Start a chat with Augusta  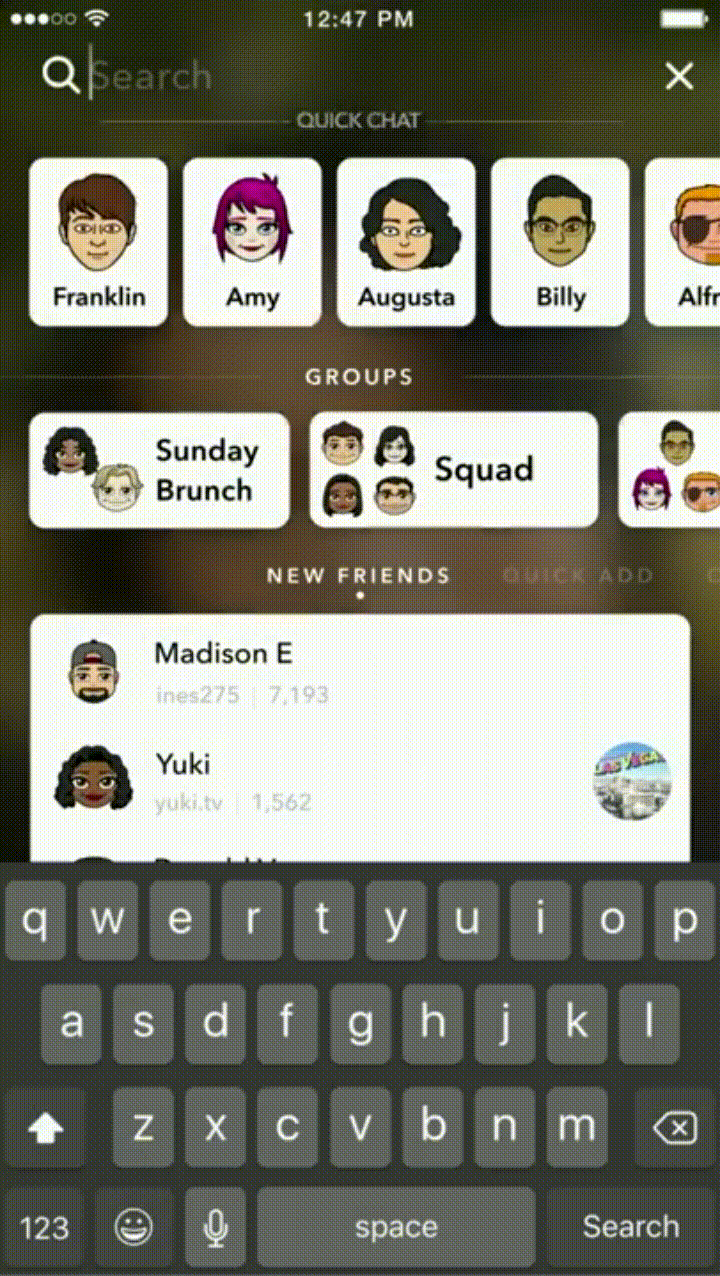pos(406,242)
